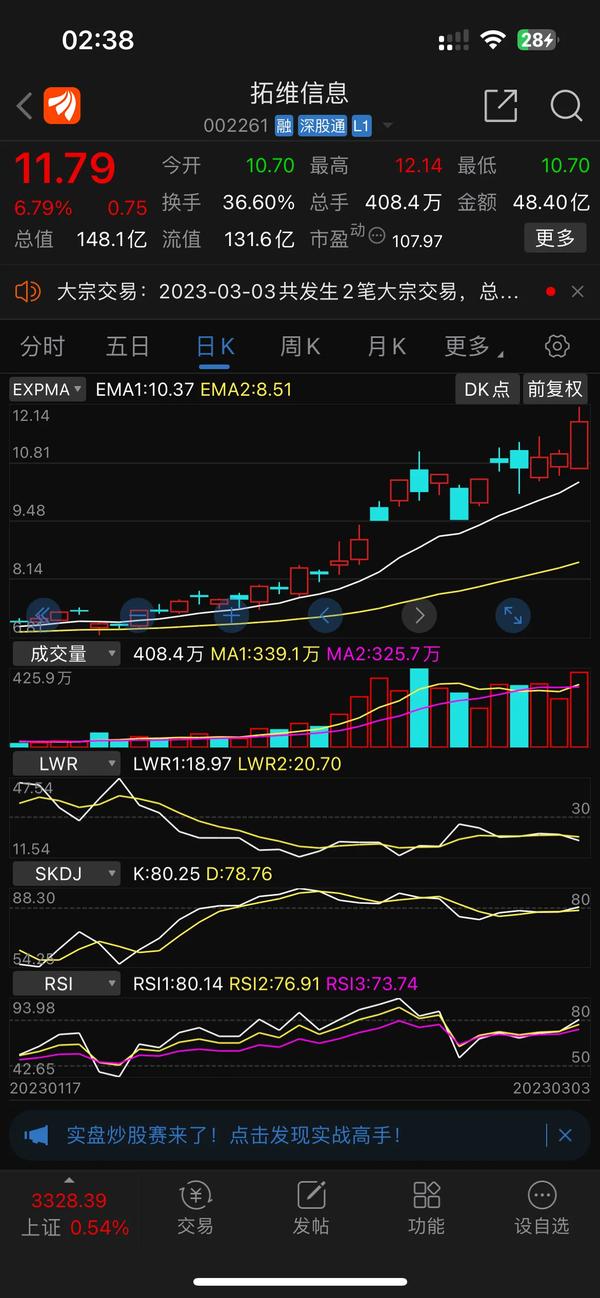Viewport: 600px width, 1298px height.
Task: Select the 月K tab
Action: (x=386, y=347)
